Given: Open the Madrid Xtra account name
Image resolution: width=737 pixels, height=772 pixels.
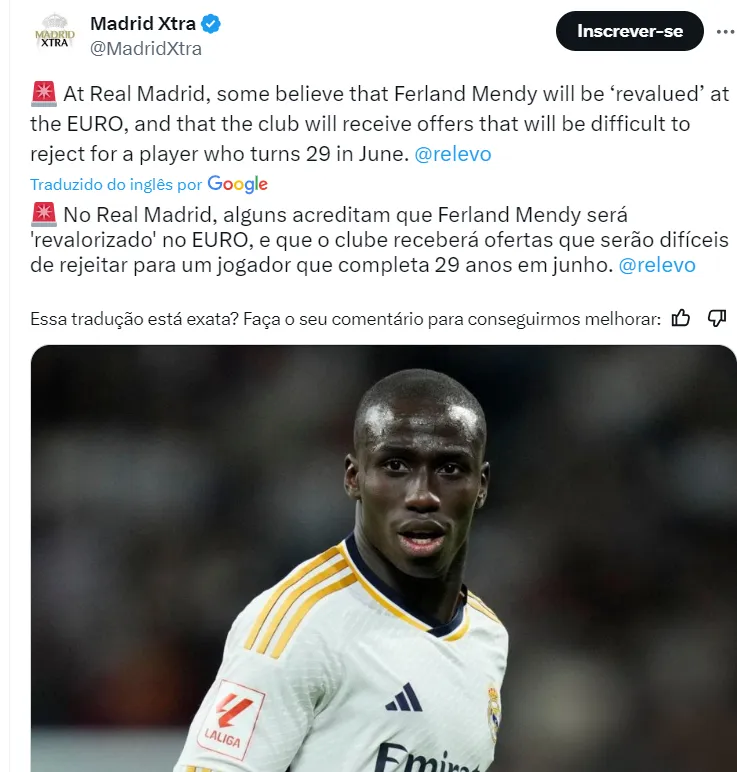Looking at the screenshot, I should tap(142, 23).
